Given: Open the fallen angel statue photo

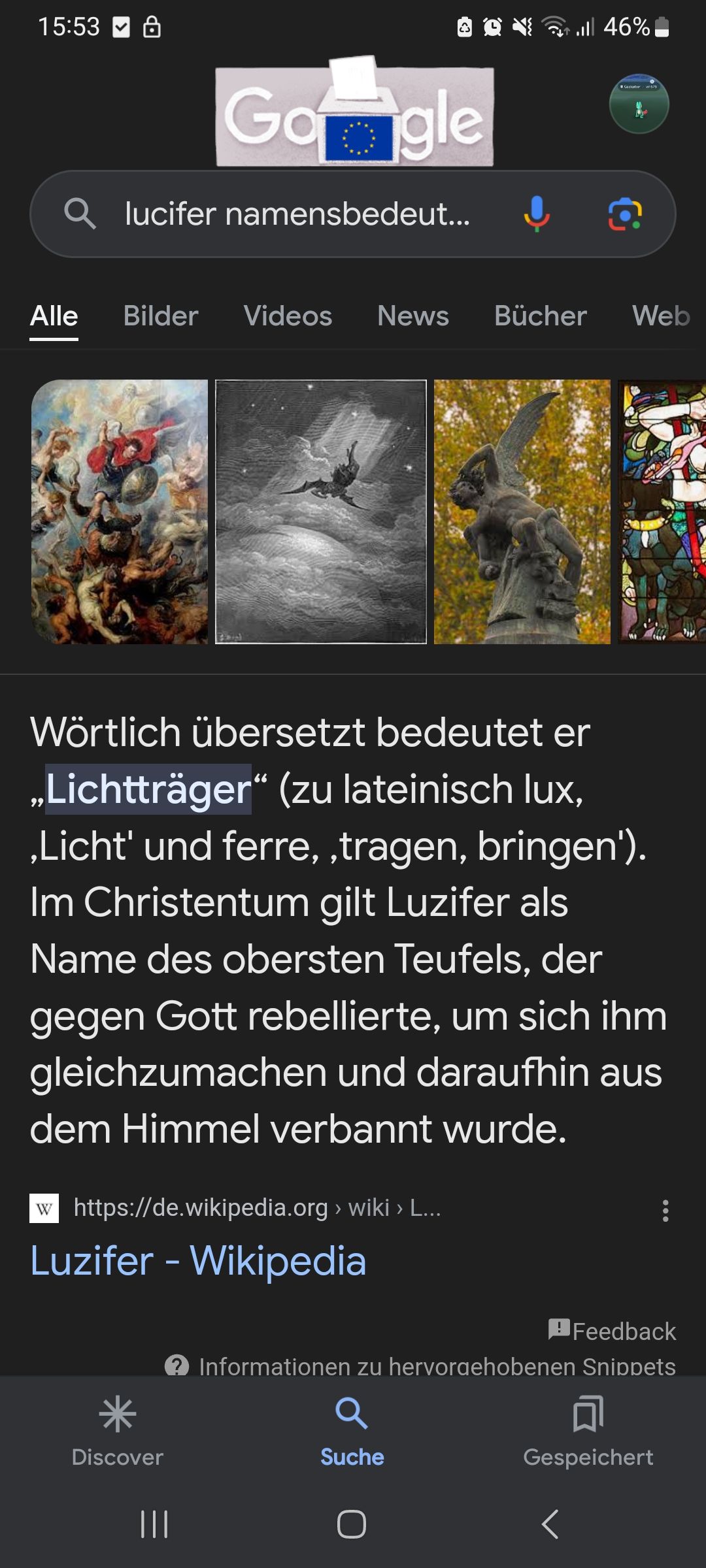Looking at the screenshot, I should pyautogui.click(x=522, y=512).
